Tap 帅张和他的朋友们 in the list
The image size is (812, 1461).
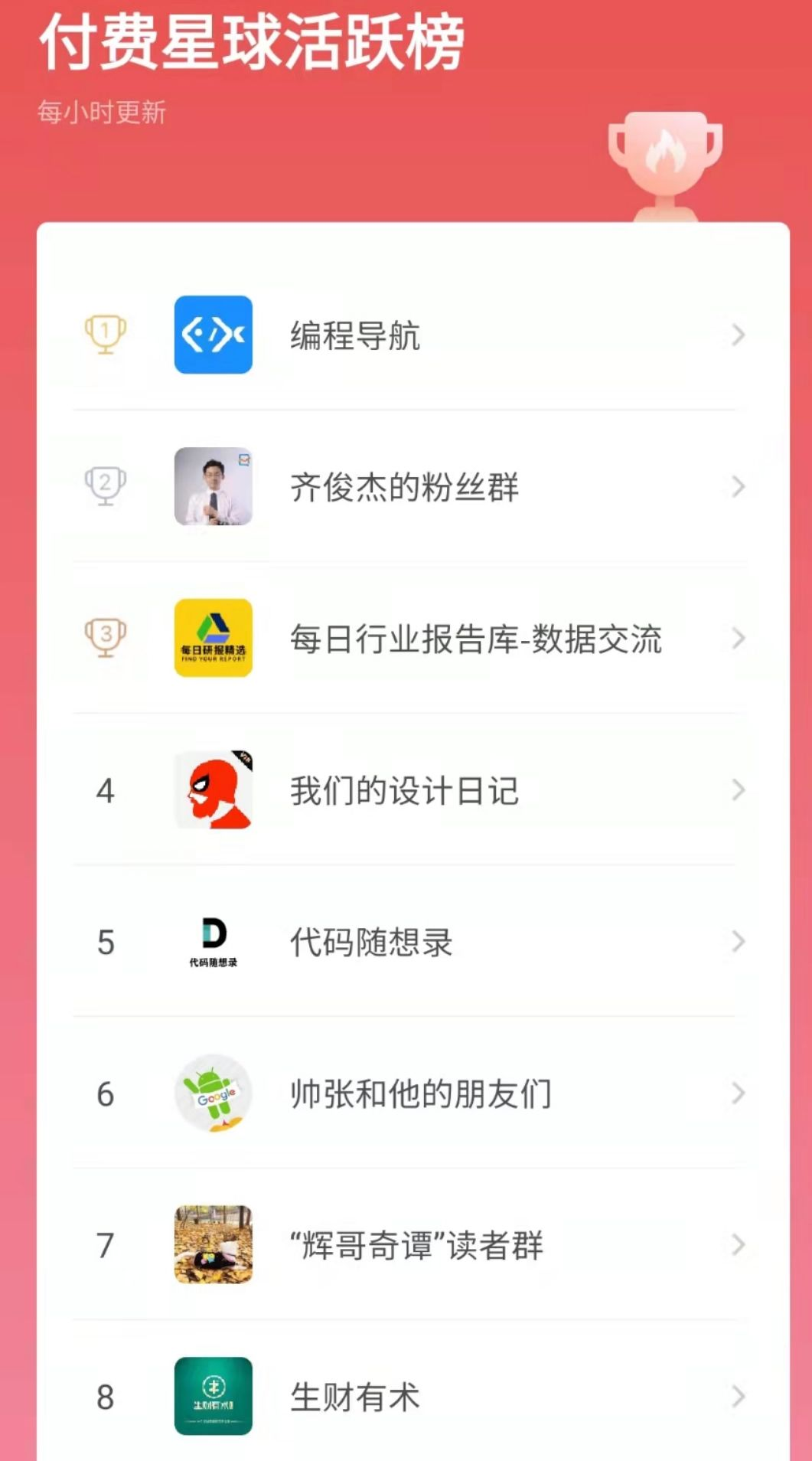pos(420,1093)
